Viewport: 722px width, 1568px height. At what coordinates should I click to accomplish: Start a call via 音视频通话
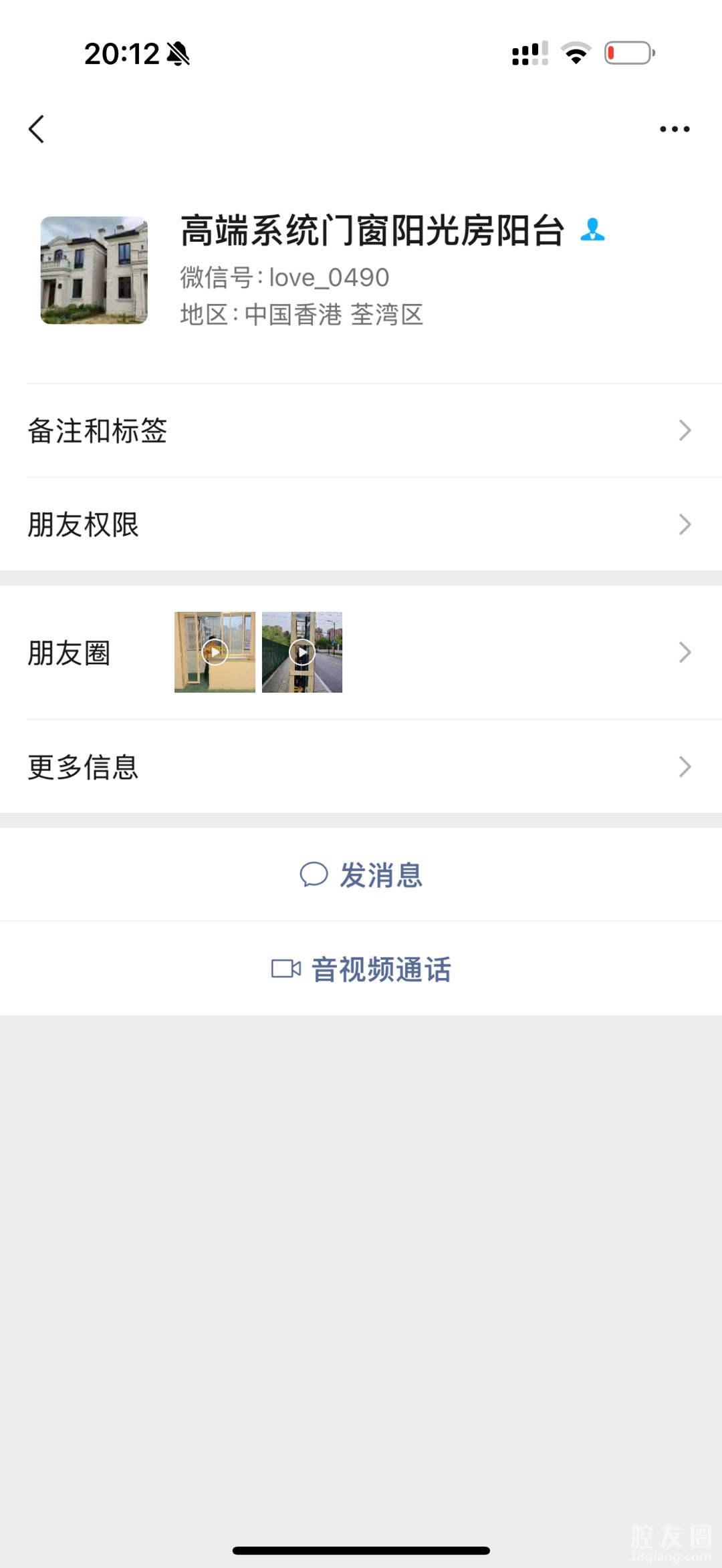362,969
